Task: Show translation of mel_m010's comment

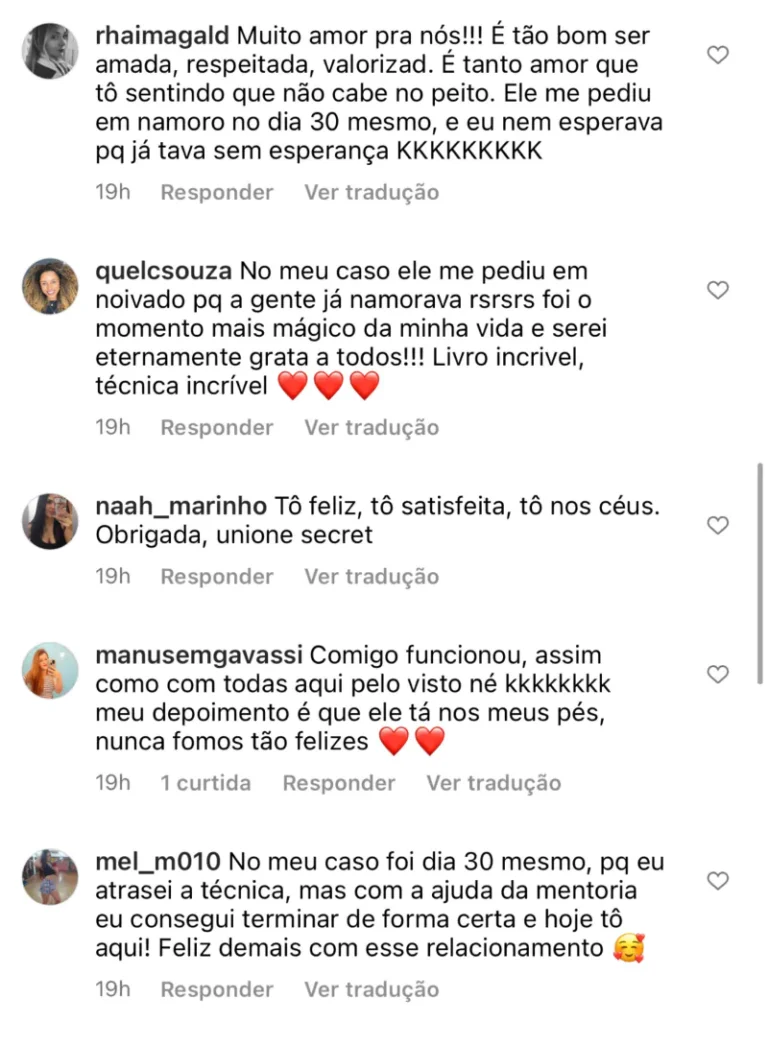Action: [x=371, y=989]
